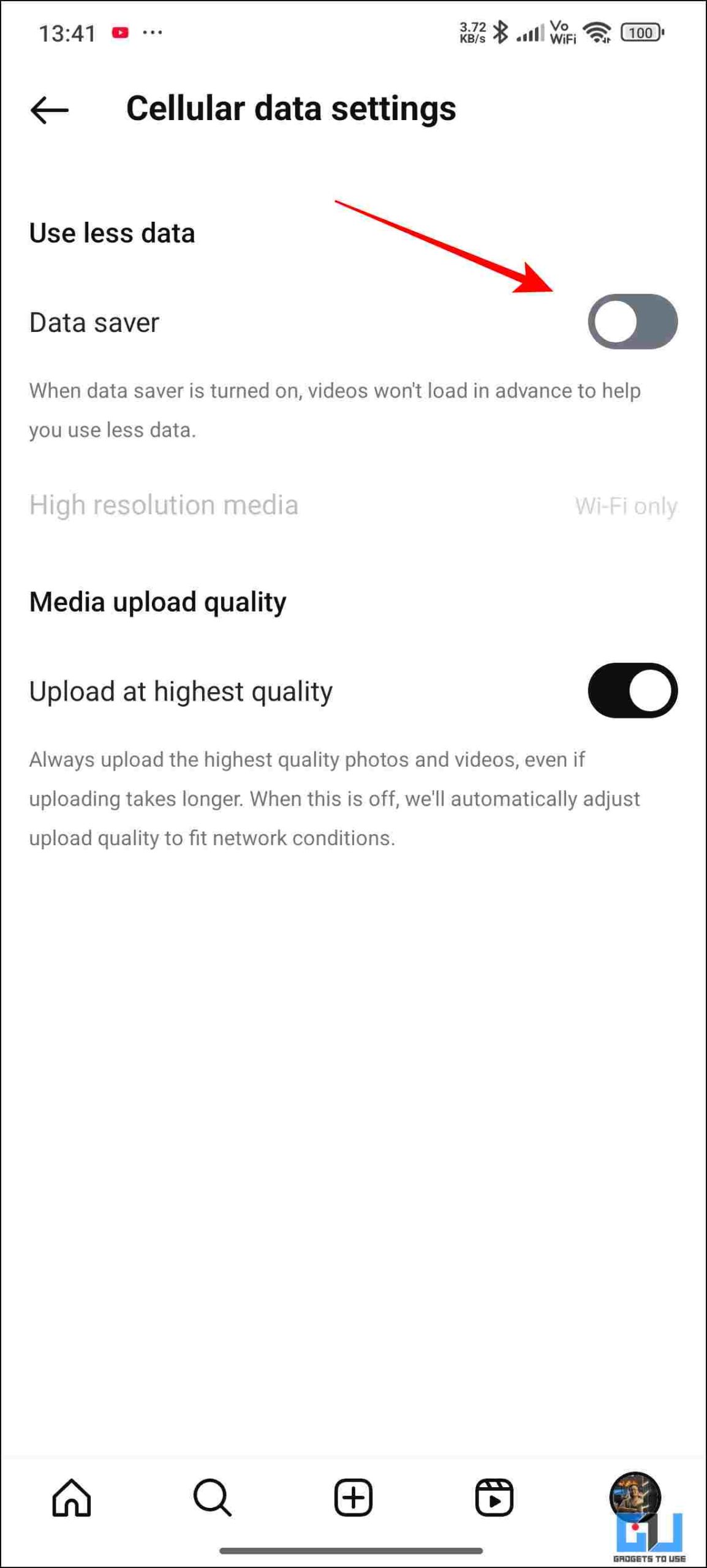Go back from Cellular data settings
Image resolution: width=707 pixels, height=1568 pixels.
(50, 110)
